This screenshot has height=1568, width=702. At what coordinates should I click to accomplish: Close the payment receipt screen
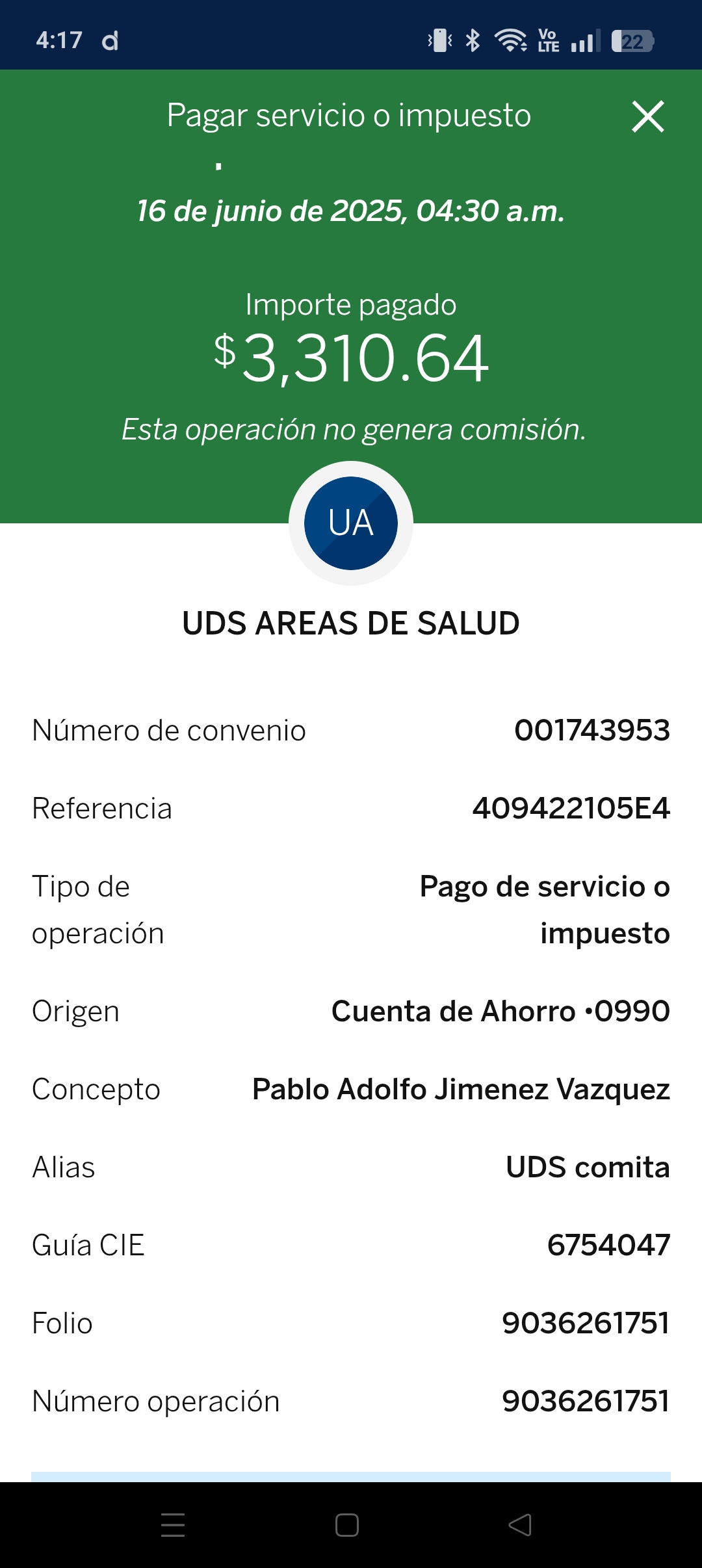648,117
